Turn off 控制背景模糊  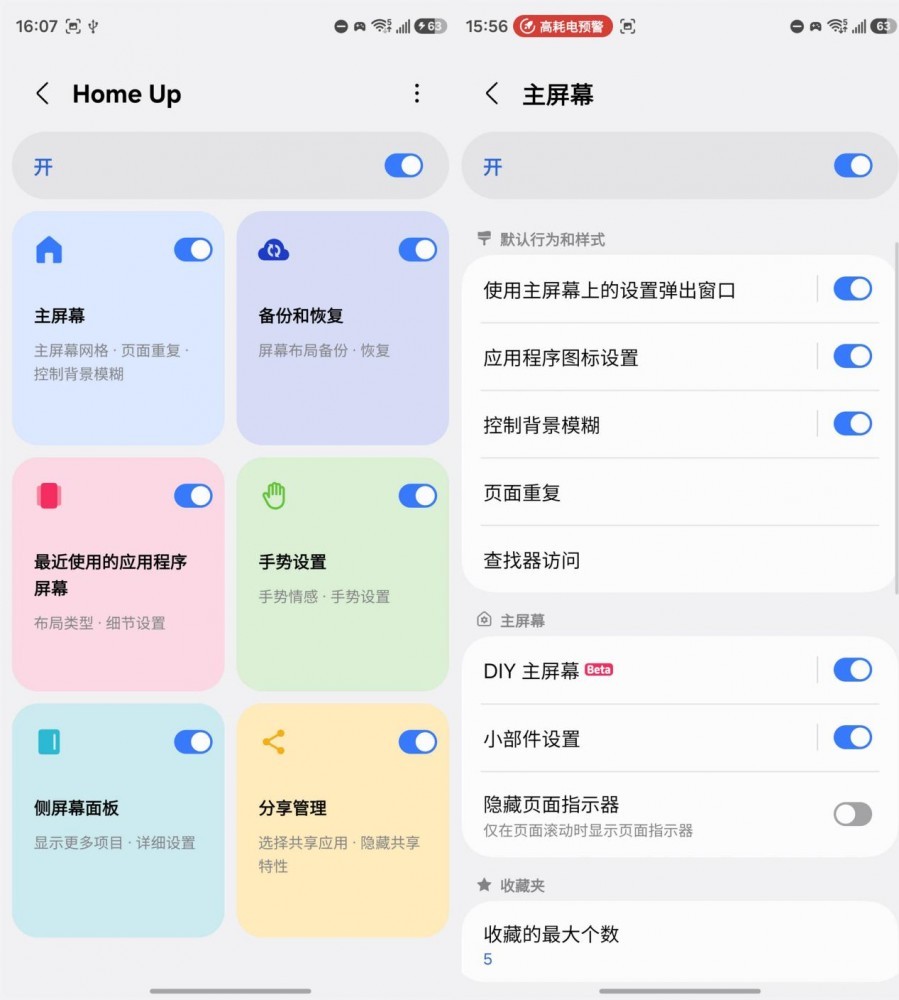853,424
